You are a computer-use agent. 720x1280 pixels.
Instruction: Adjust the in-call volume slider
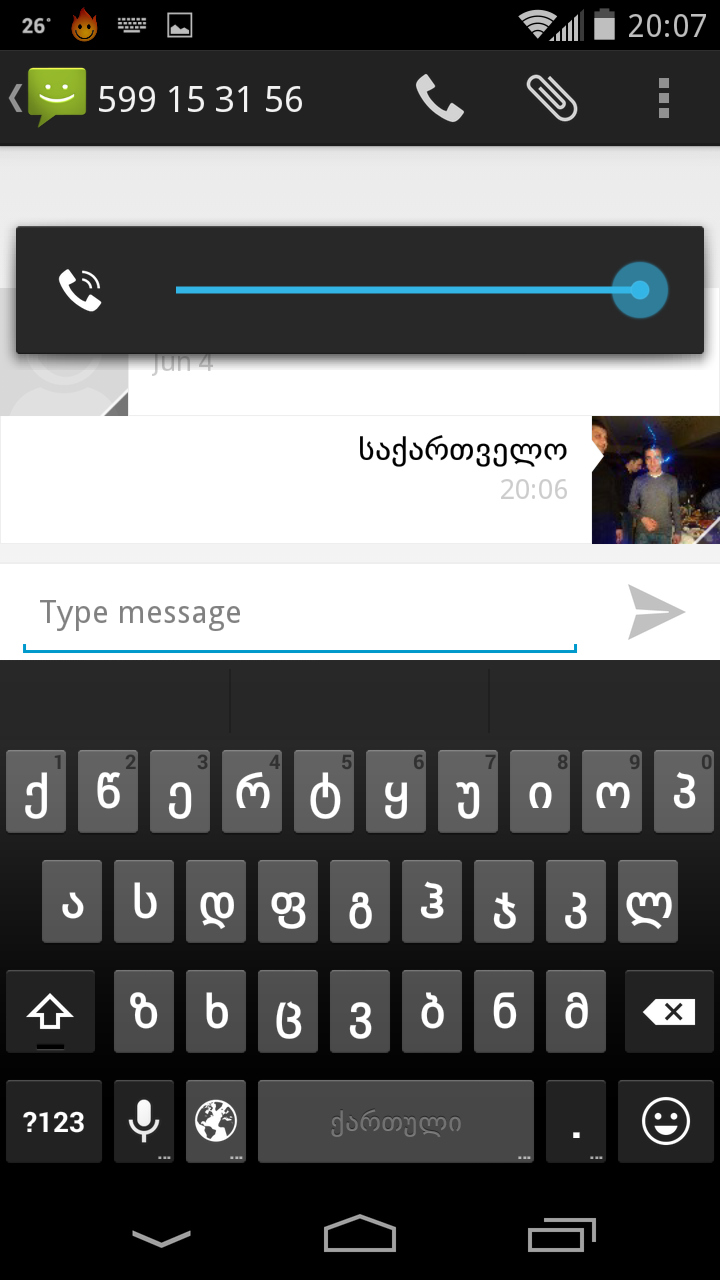[640, 290]
